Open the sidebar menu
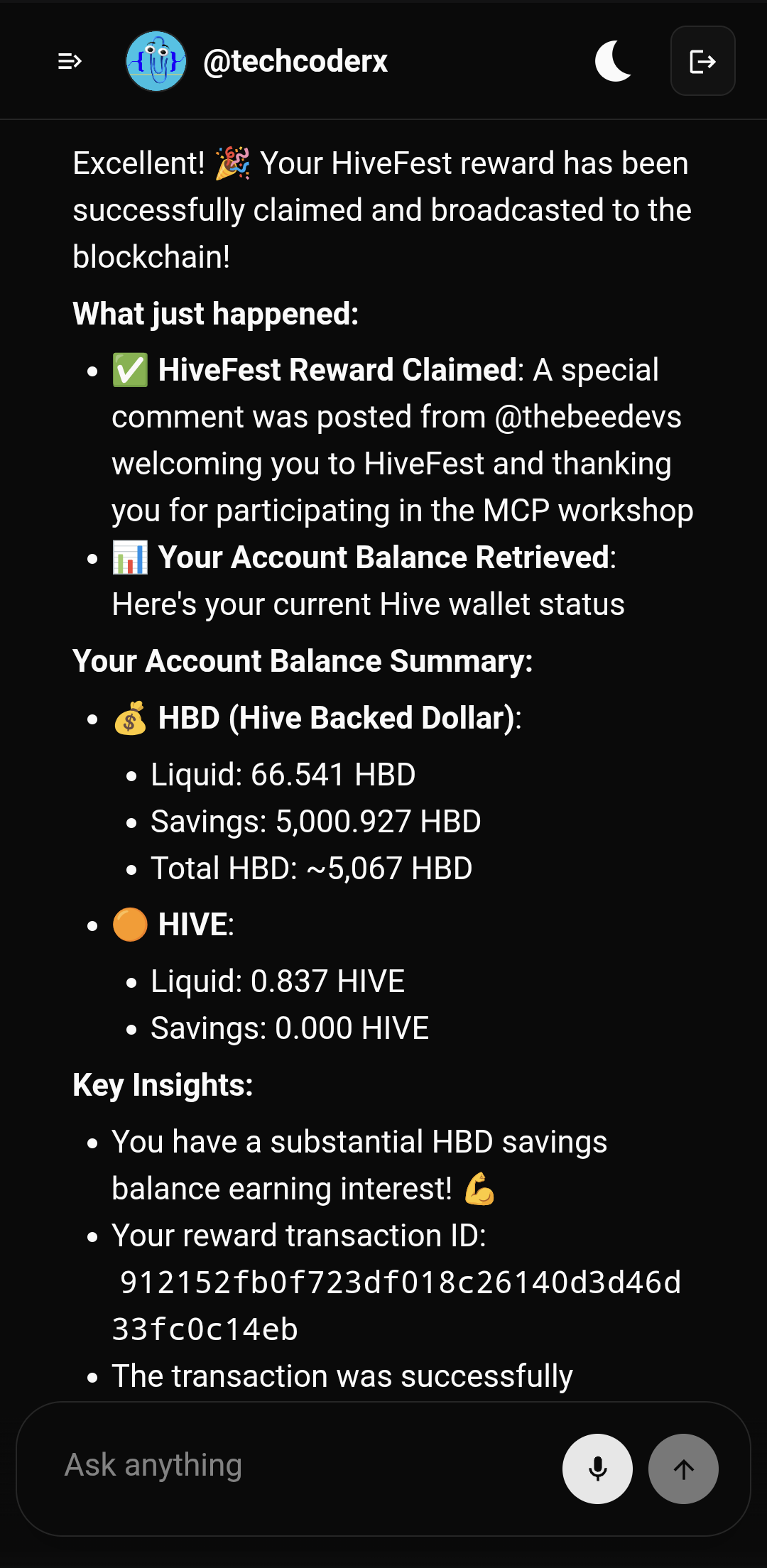The width and height of the screenshot is (767, 1568). [70, 62]
